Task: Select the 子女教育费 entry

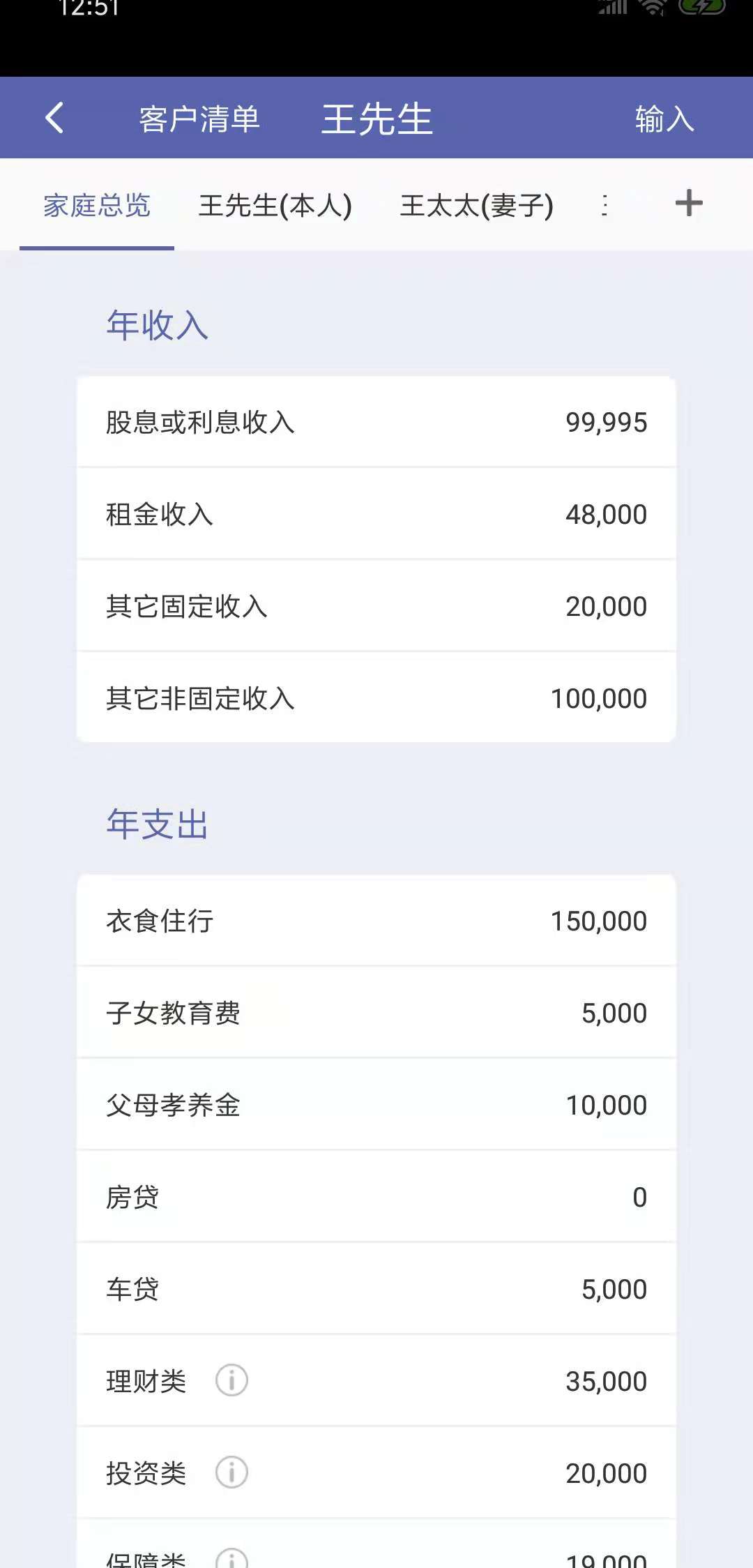Action: click(x=376, y=1012)
